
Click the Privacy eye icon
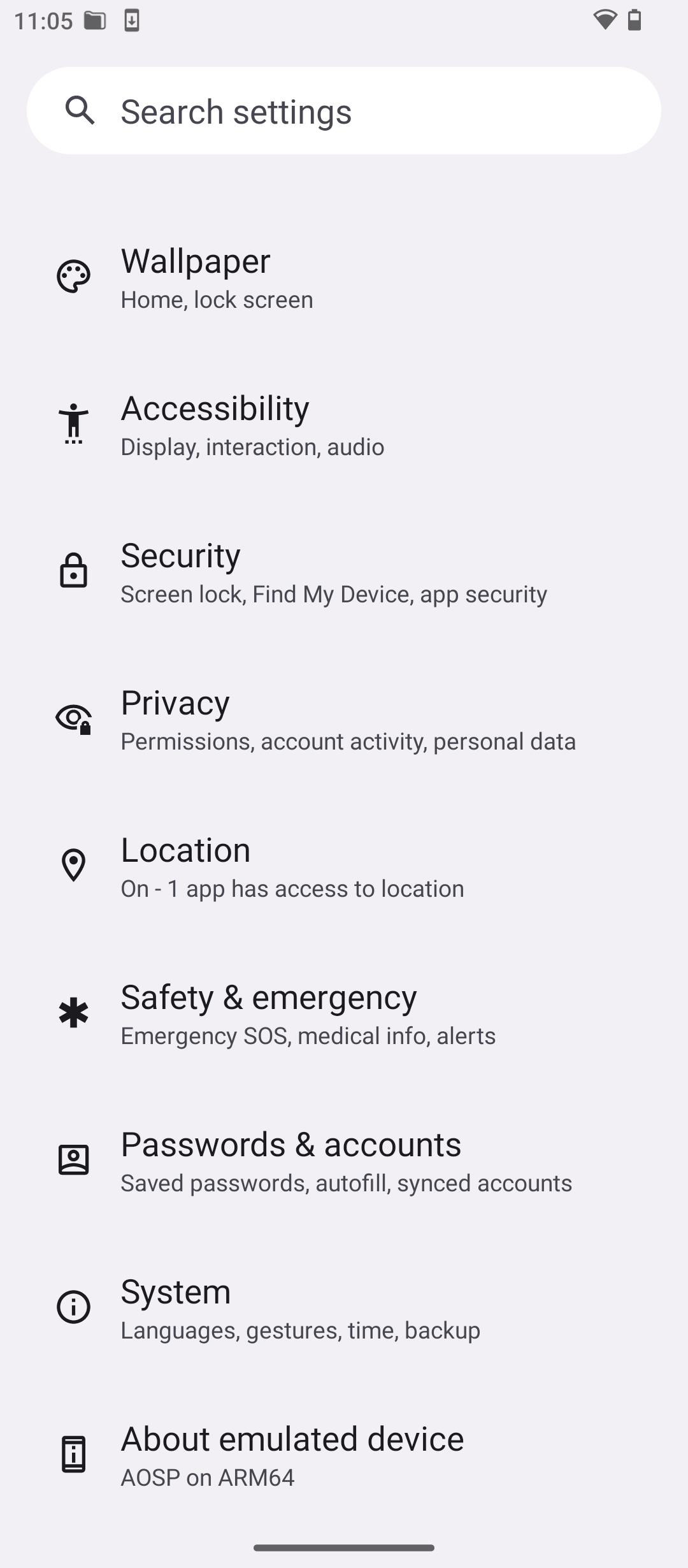pyautogui.click(x=73, y=718)
